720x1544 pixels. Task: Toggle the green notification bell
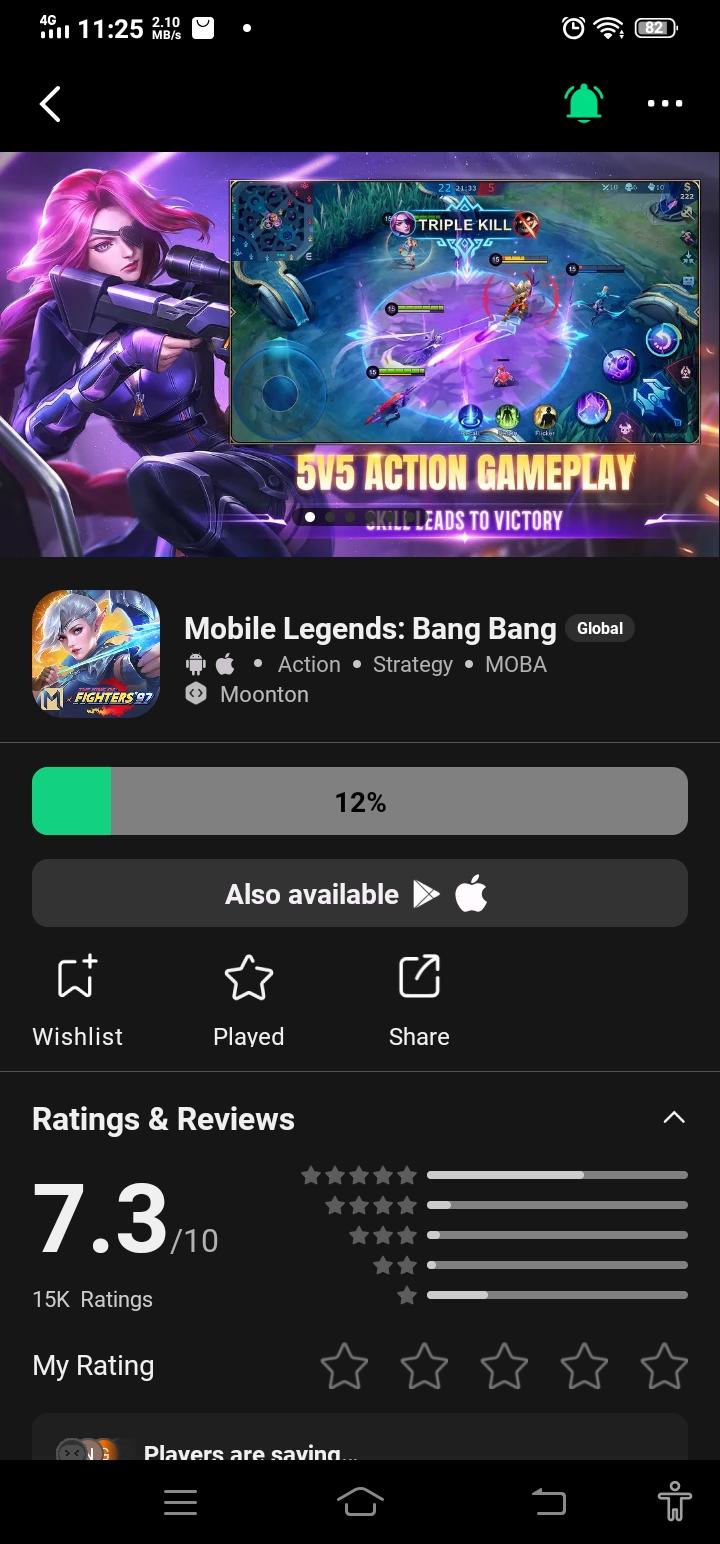click(584, 103)
